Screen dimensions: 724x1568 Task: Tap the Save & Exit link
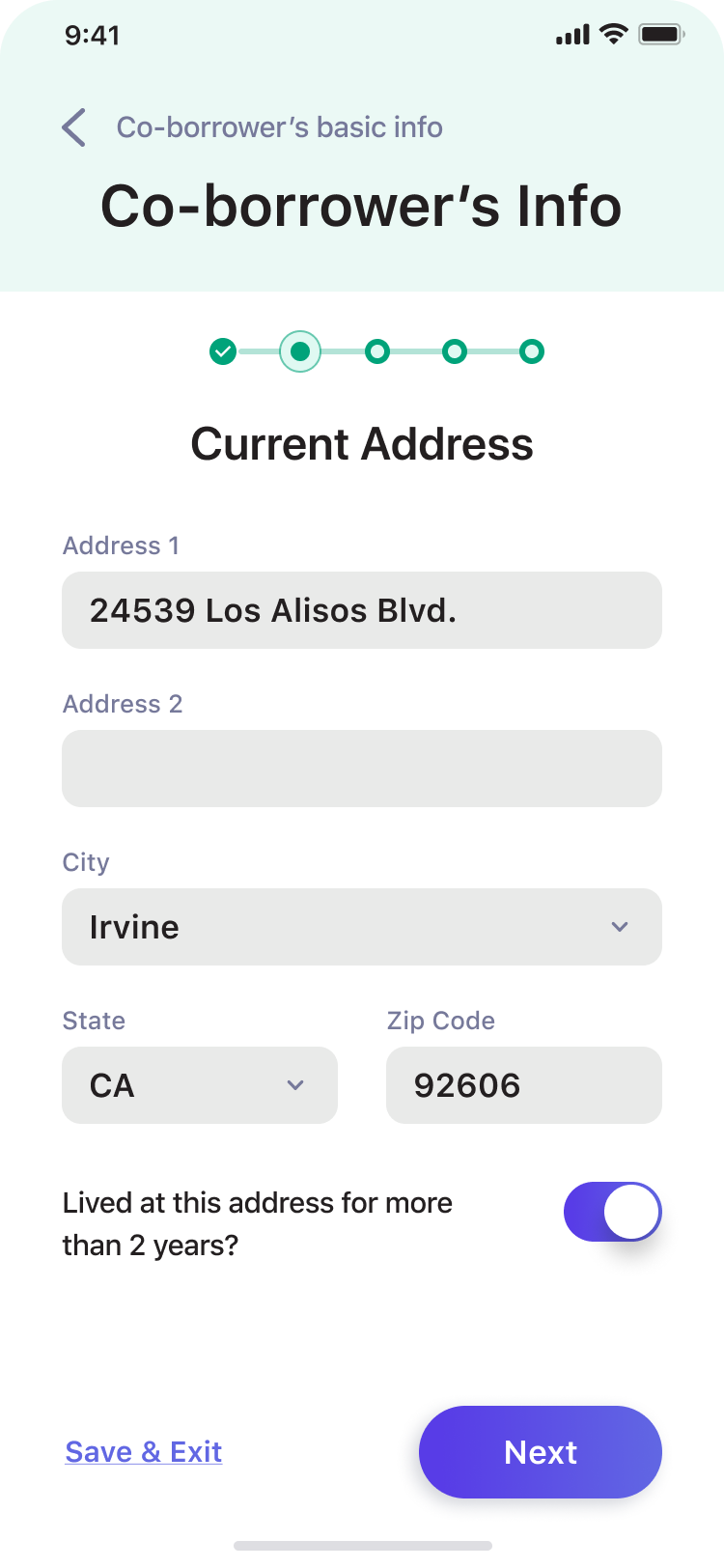click(x=144, y=1451)
